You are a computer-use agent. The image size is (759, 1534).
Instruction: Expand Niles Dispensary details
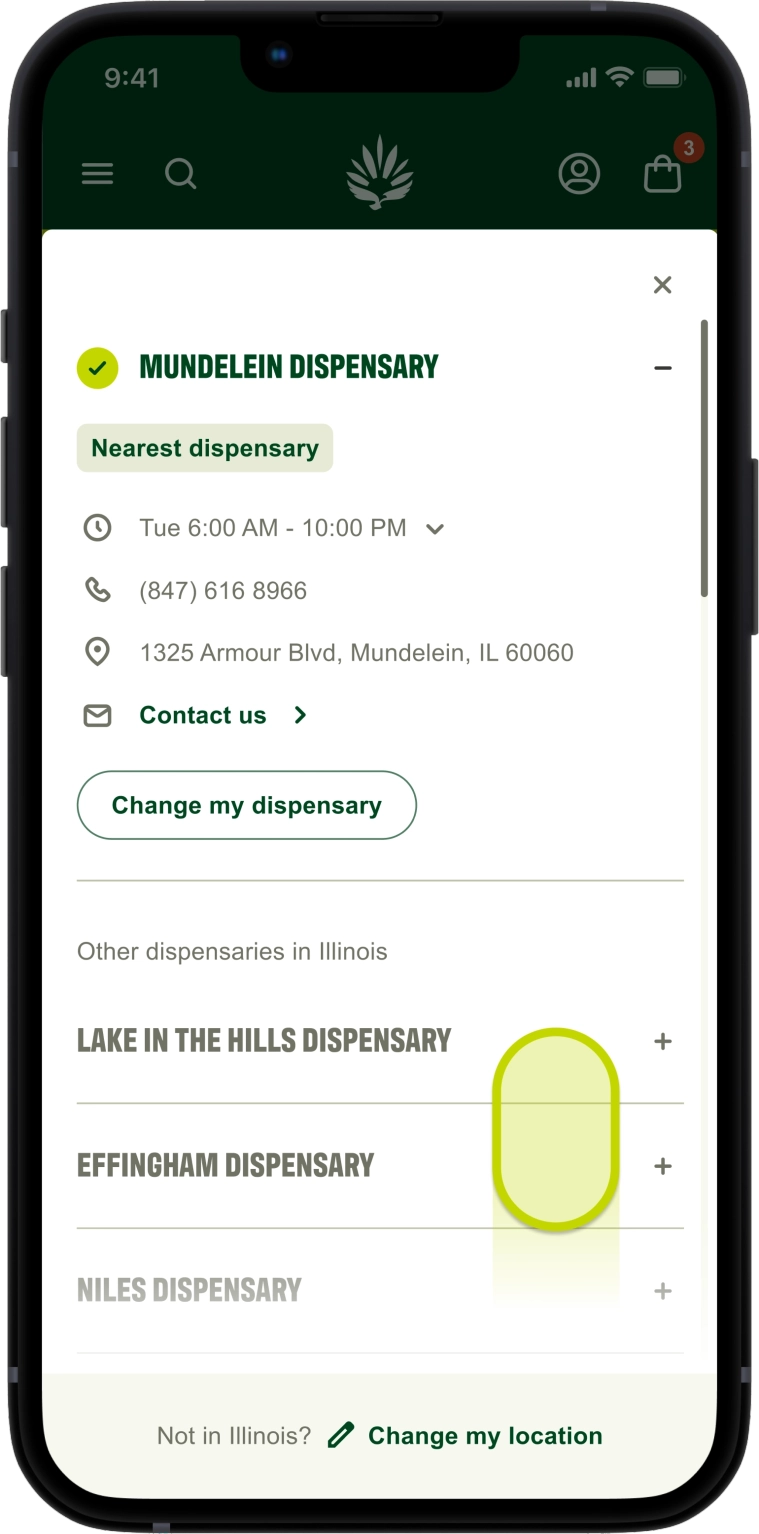tap(662, 1291)
